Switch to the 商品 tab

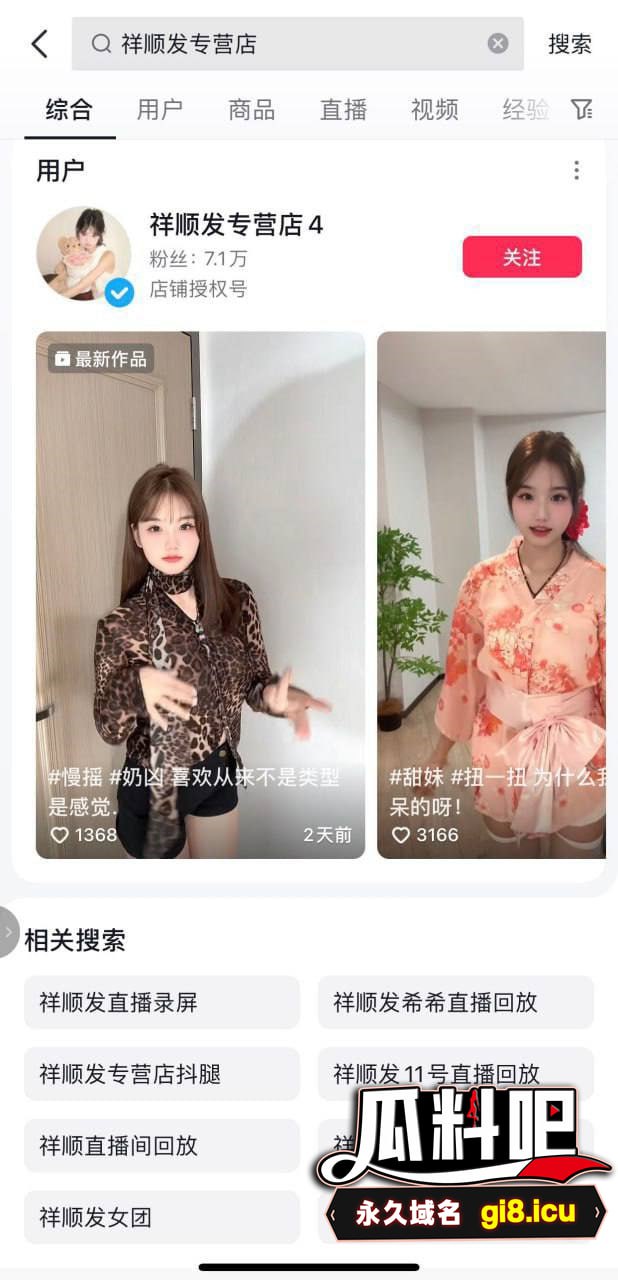[x=251, y=110]
